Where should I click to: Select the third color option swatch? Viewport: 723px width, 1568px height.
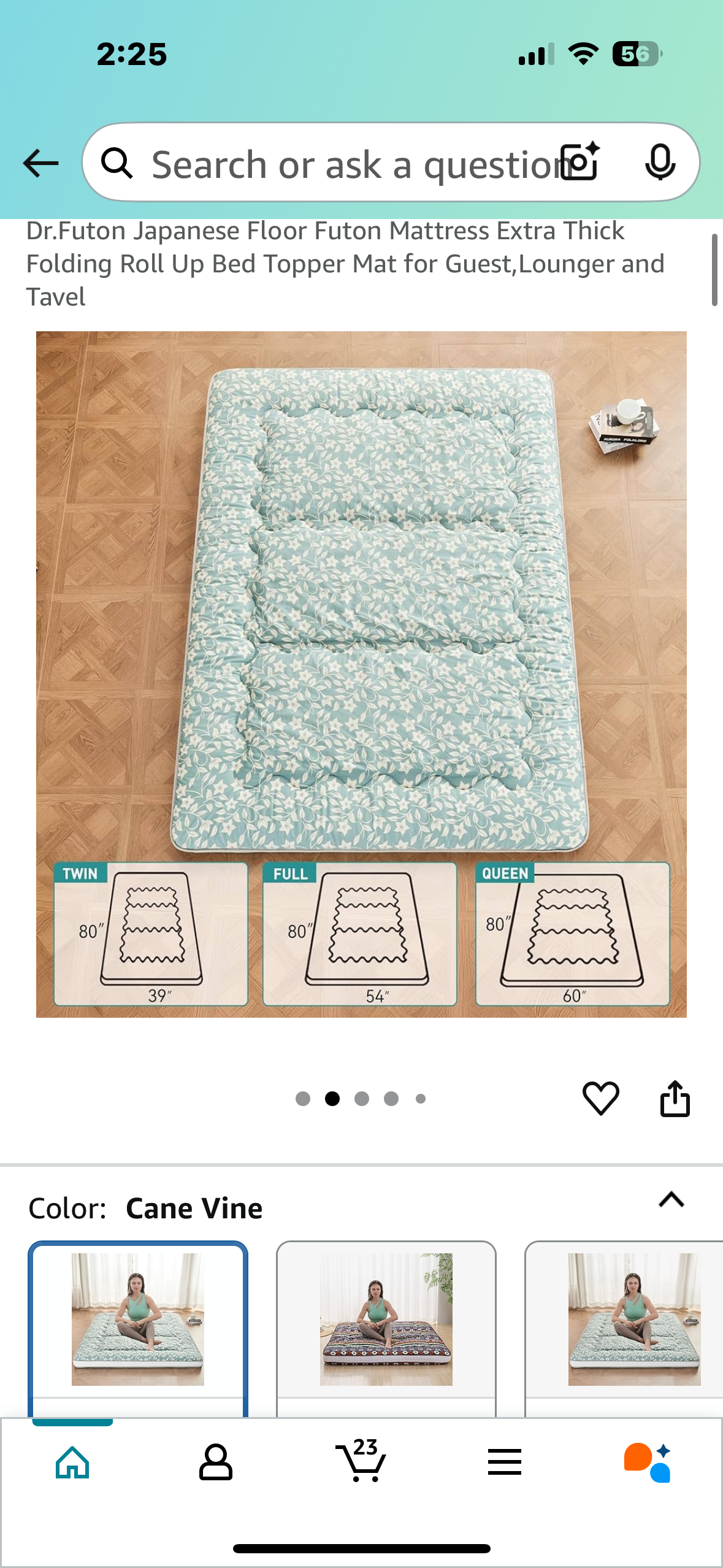coord(633,1319)
